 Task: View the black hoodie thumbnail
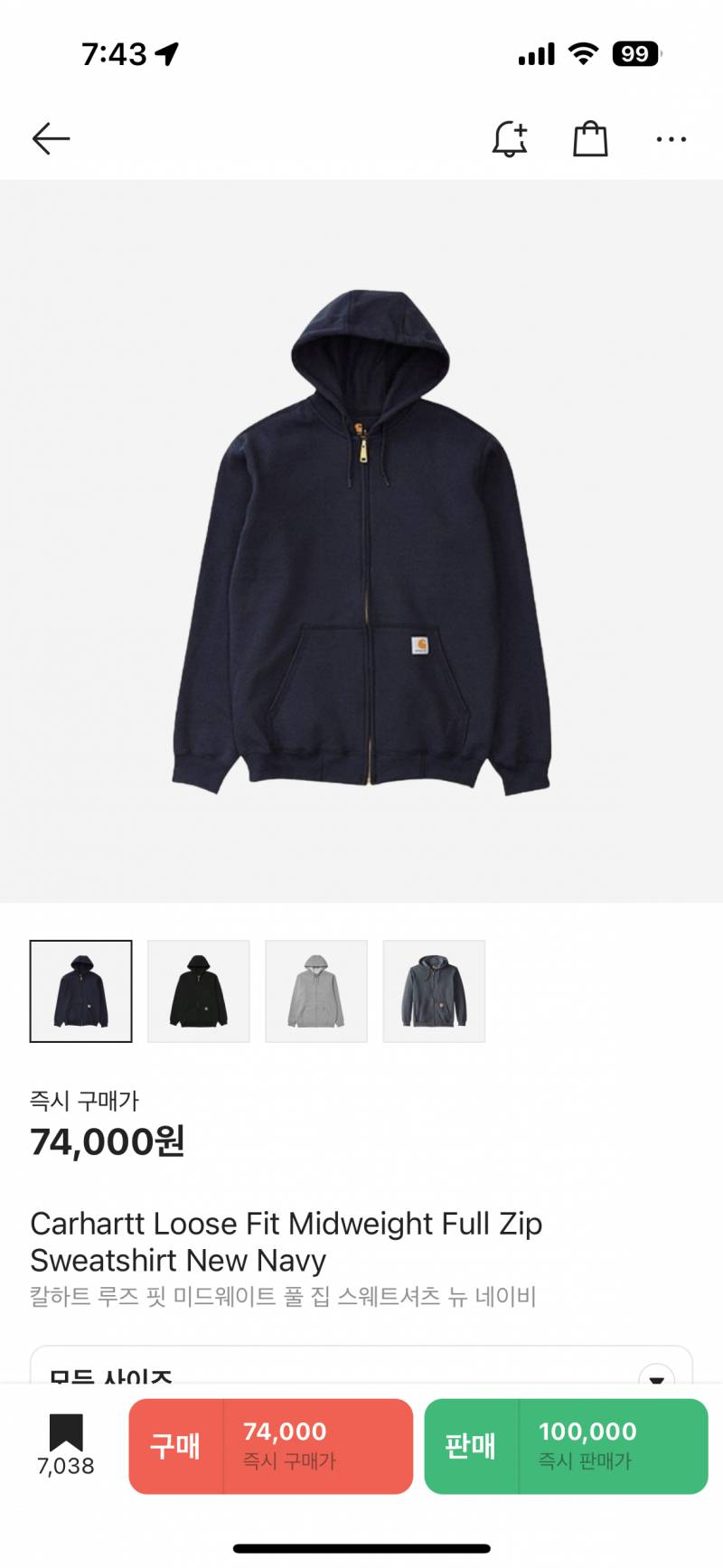point(199,991)
